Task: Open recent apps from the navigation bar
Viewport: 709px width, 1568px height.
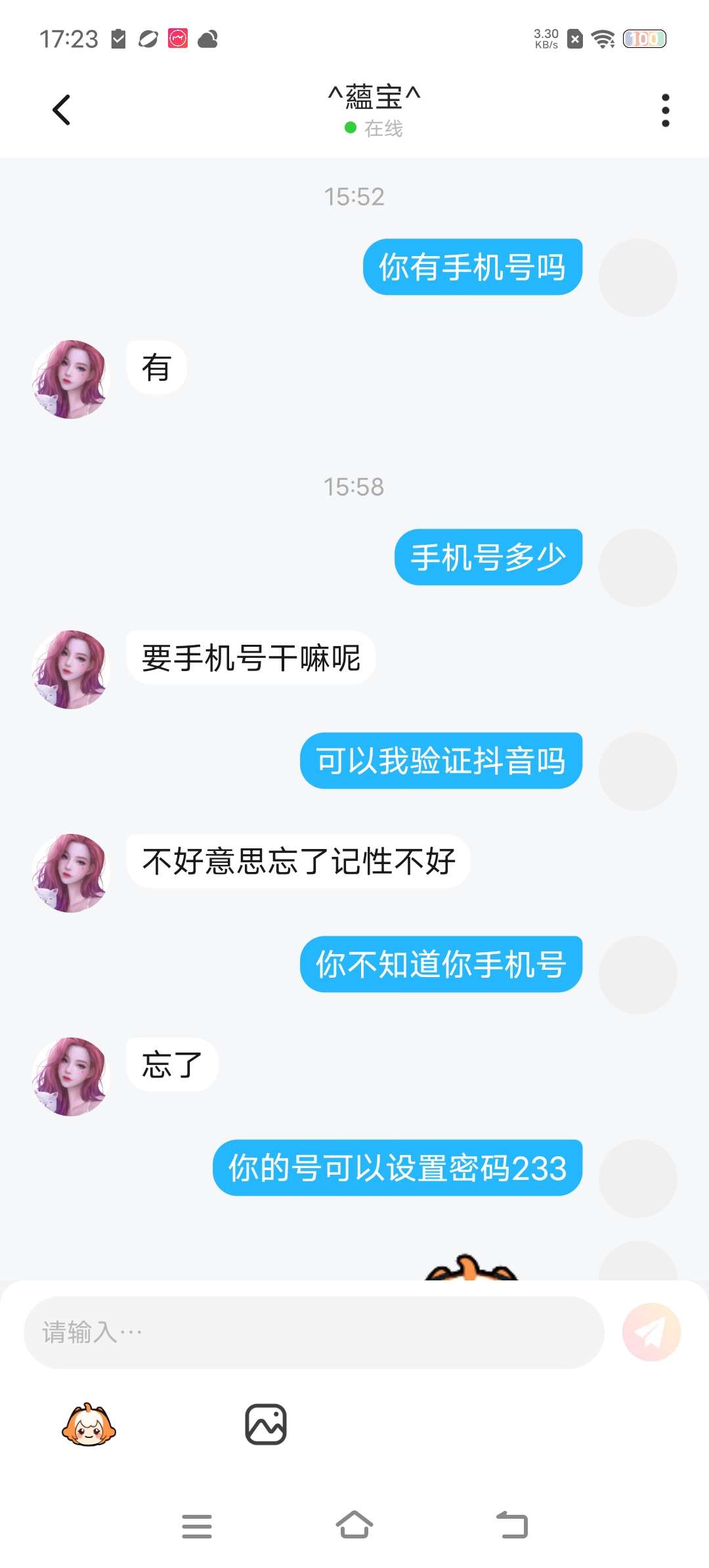Action: point(197,1526)
